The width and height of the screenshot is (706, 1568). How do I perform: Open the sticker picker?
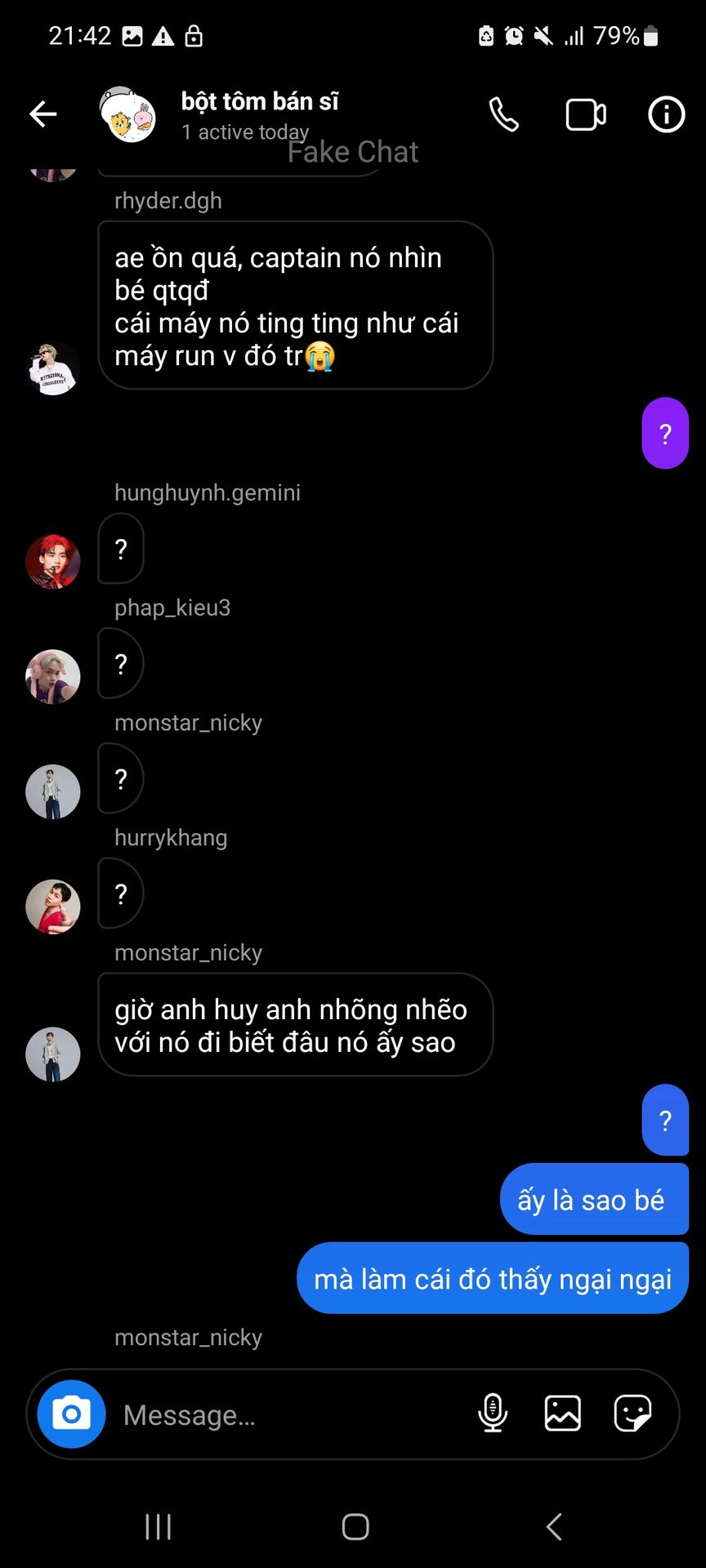632,1414
